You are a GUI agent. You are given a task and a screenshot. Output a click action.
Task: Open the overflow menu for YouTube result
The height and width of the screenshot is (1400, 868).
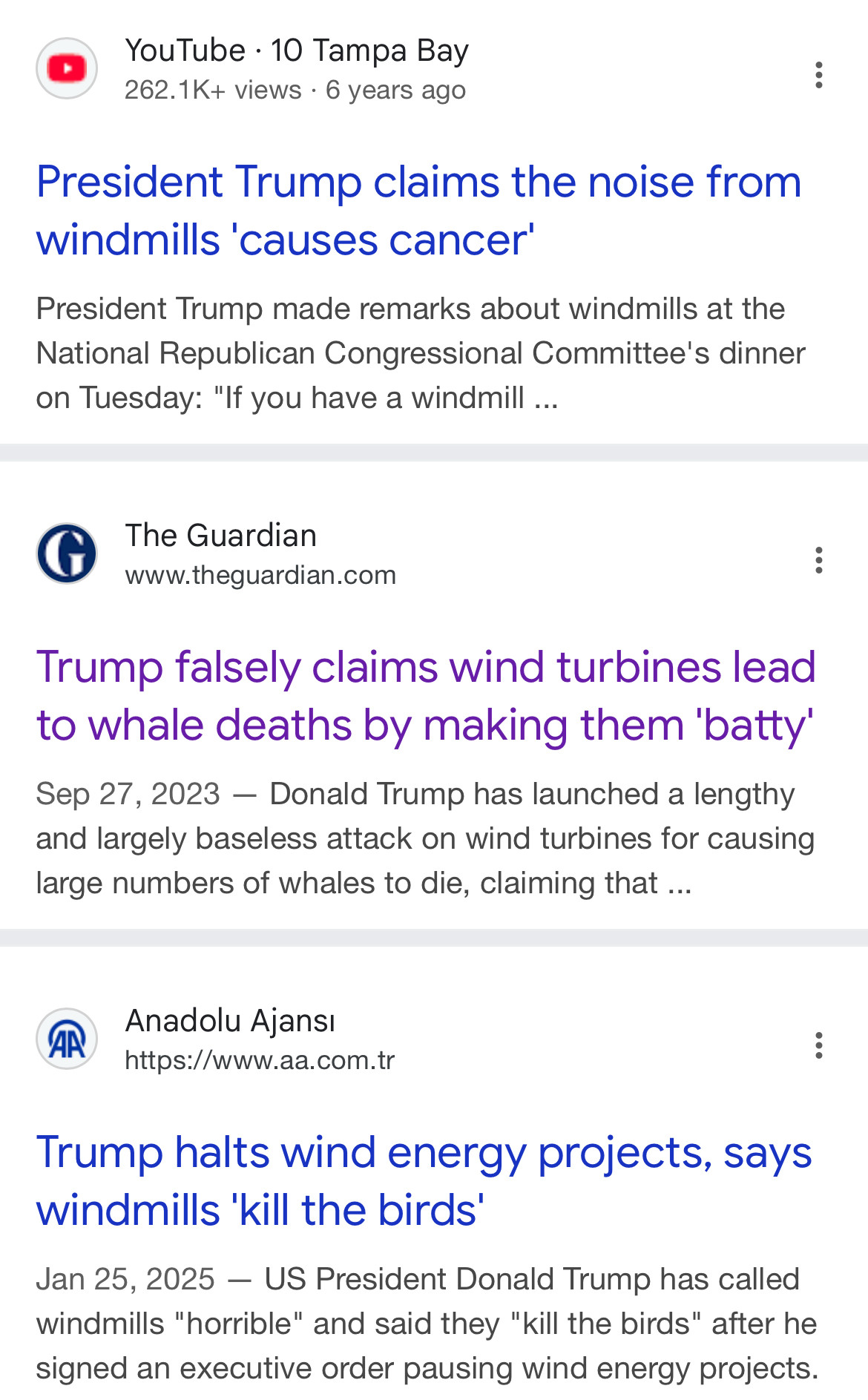click(x=818, y=75)
